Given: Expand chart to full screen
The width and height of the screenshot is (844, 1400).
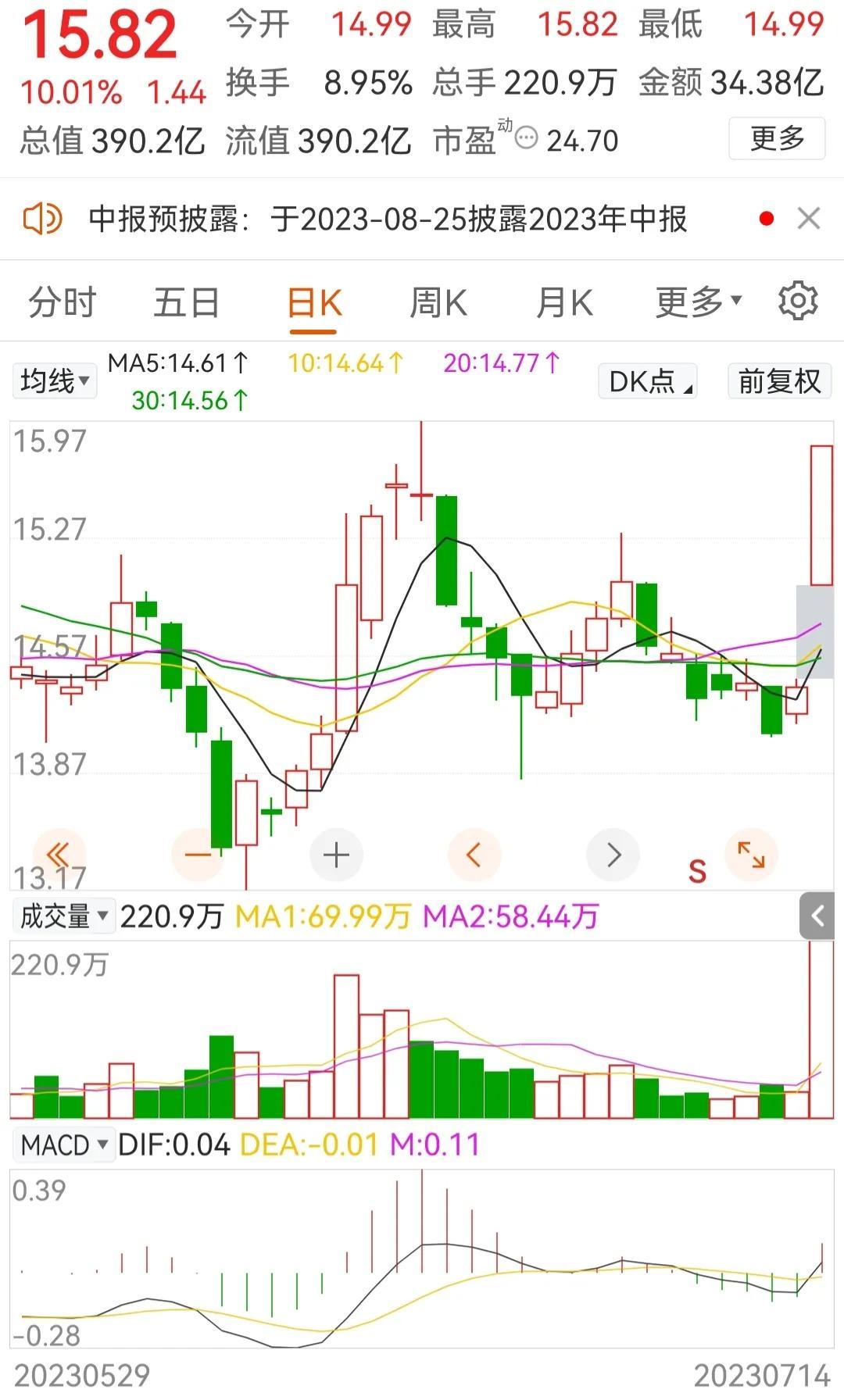Looking at the screenshot, I should click(x=751, y=855).
